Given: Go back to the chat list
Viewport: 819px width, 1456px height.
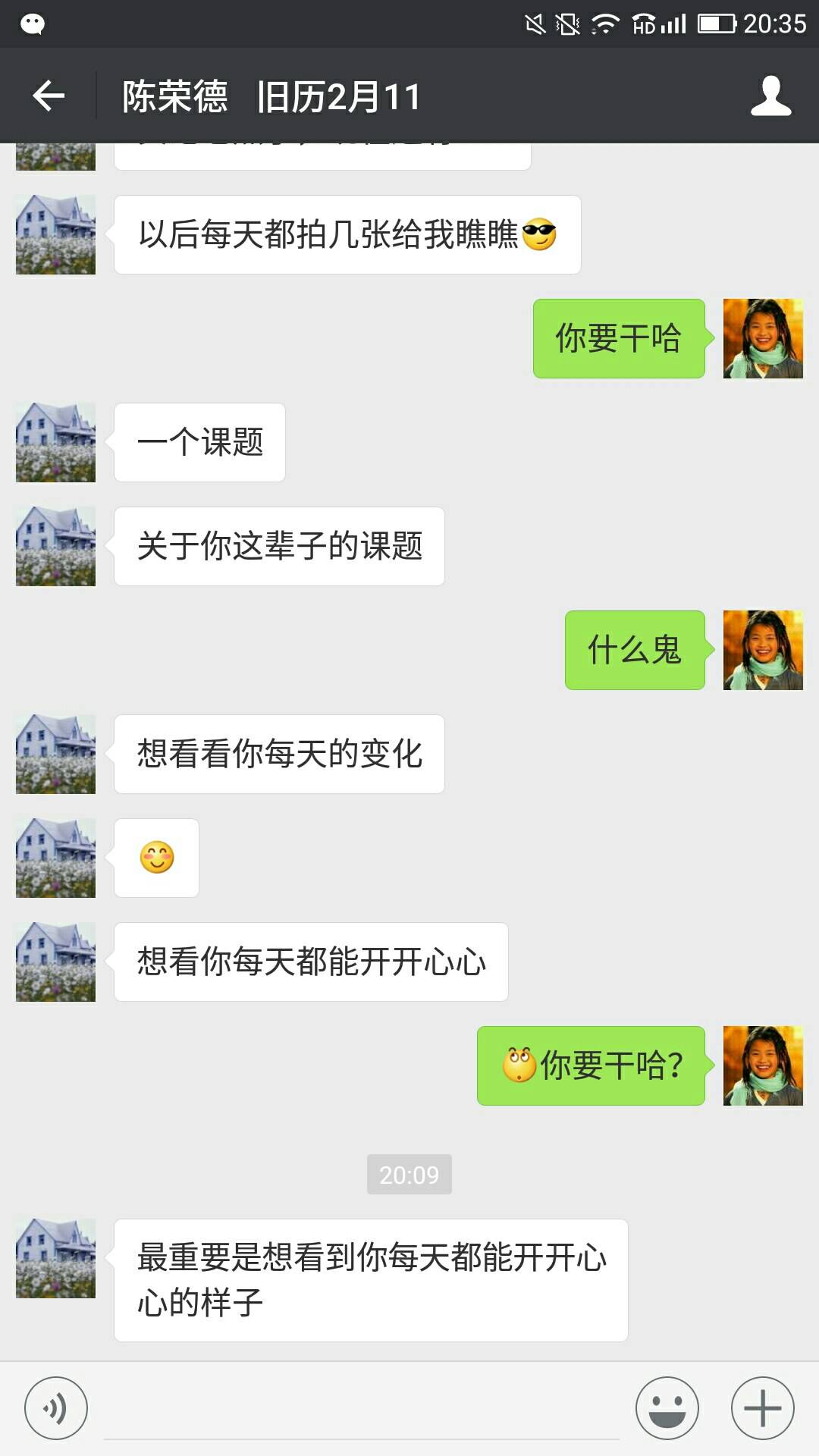Looking at the screenshot, I should point(49,96).
